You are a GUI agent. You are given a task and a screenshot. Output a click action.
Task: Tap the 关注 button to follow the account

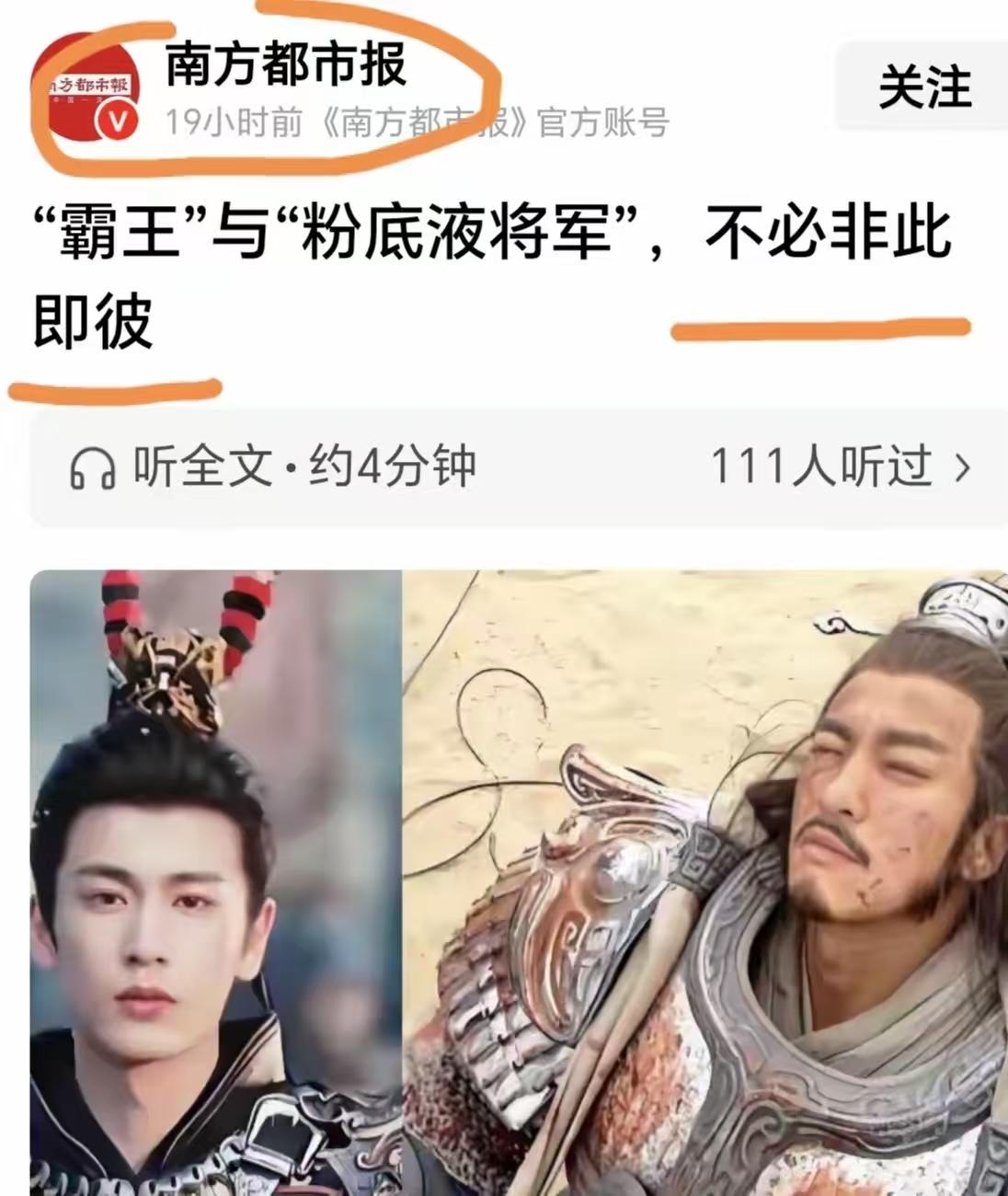(x=924, y=86)
